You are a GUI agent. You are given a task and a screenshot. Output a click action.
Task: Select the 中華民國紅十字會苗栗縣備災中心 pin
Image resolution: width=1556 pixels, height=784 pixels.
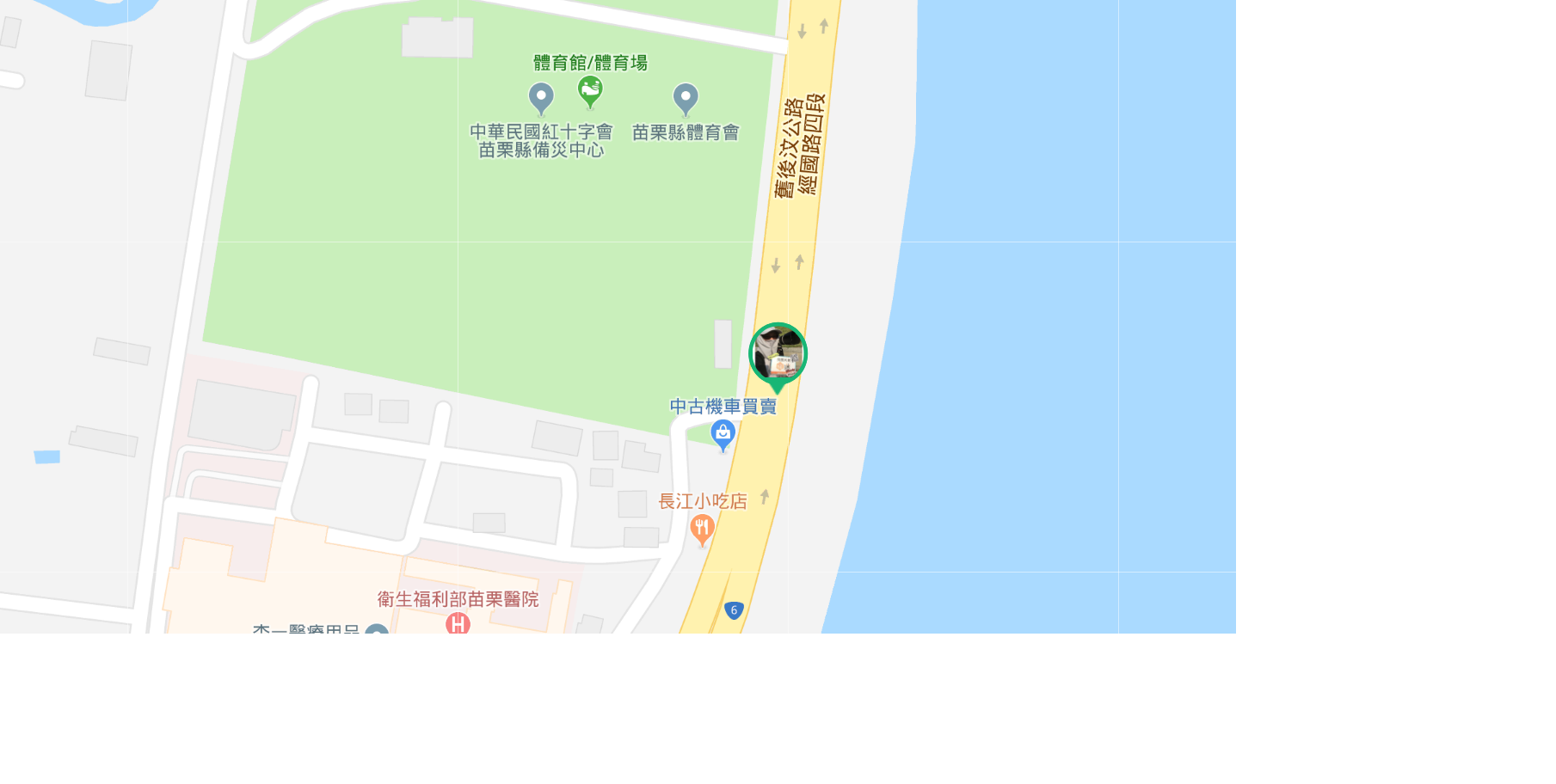541,98
